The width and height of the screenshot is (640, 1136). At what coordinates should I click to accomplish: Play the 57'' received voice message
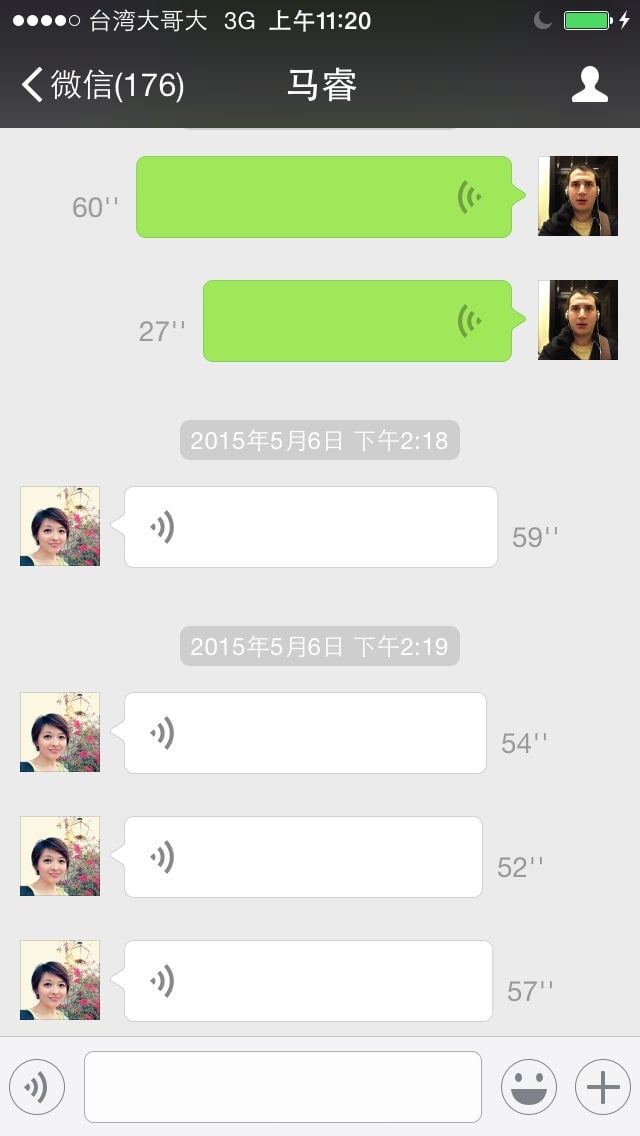tap(308, 981)
